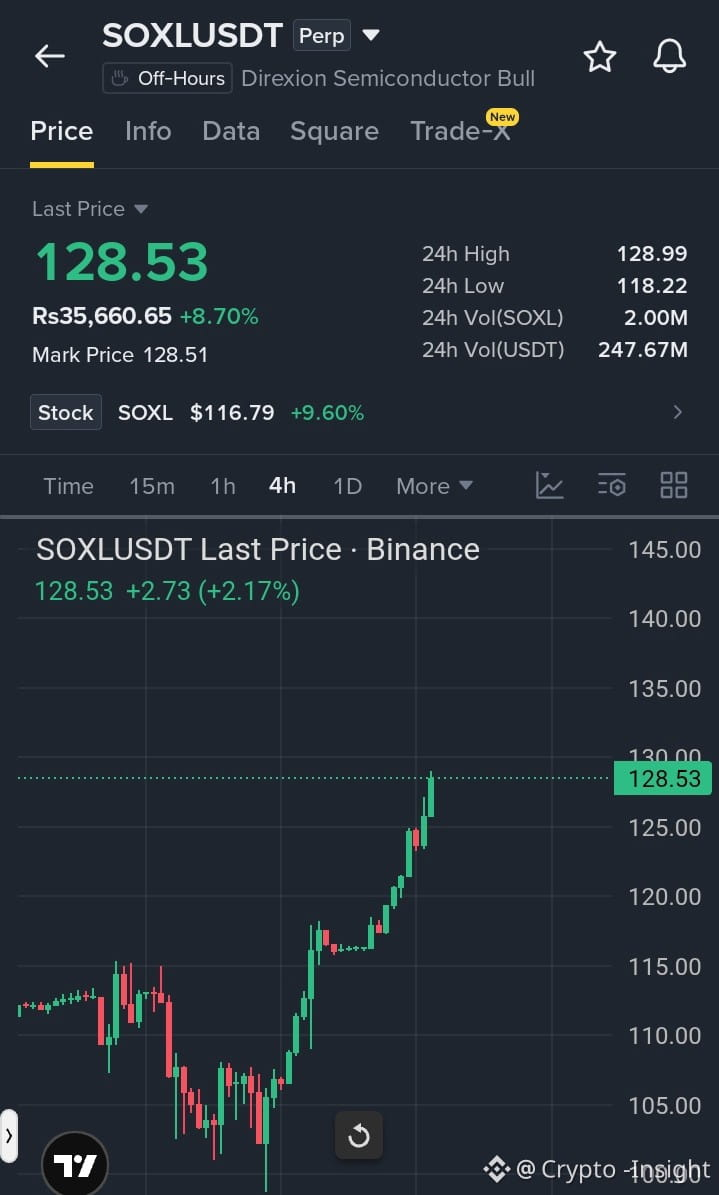Viewport: 719px width, 1195px height.
Task: Add SOXLUSDT to favorites with star
Action: point(599,57)
